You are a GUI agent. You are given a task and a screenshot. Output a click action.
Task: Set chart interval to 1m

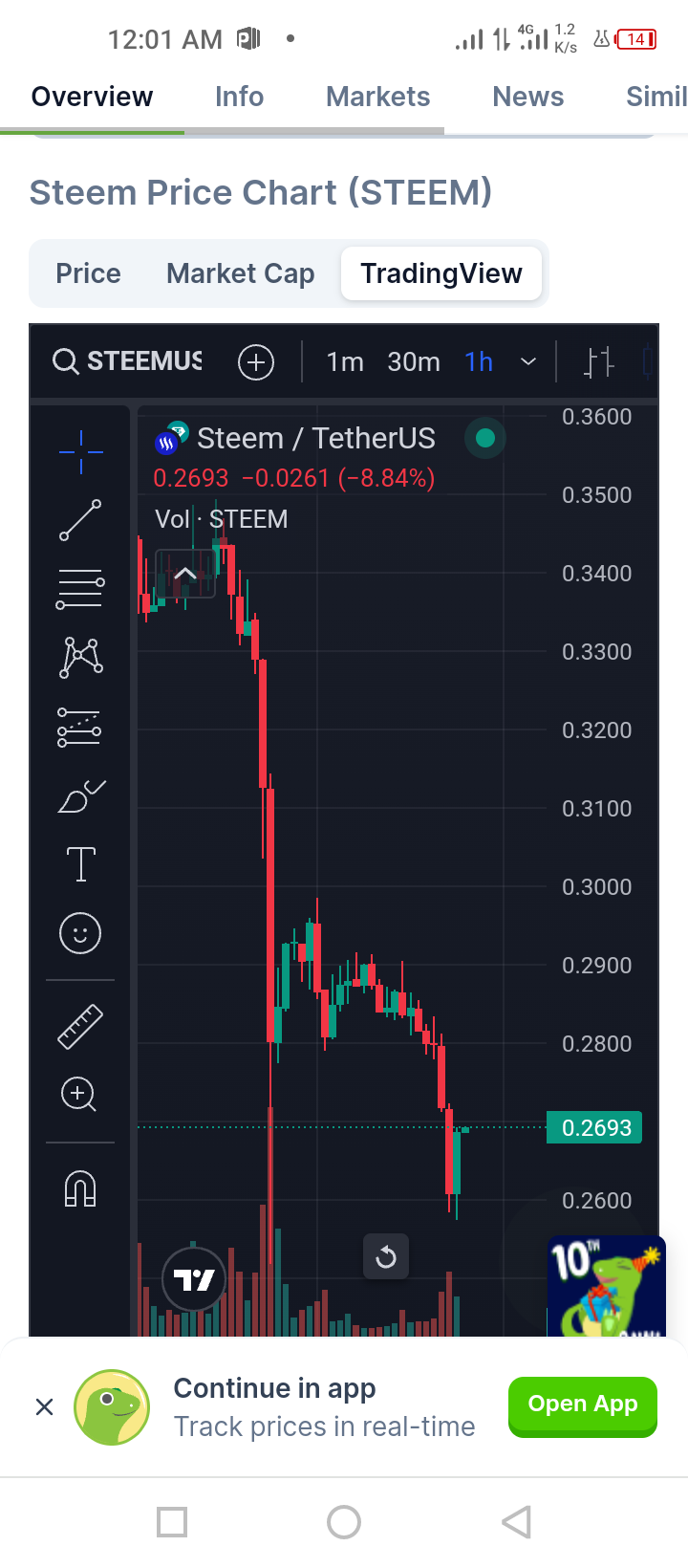[x=345, y=361]
